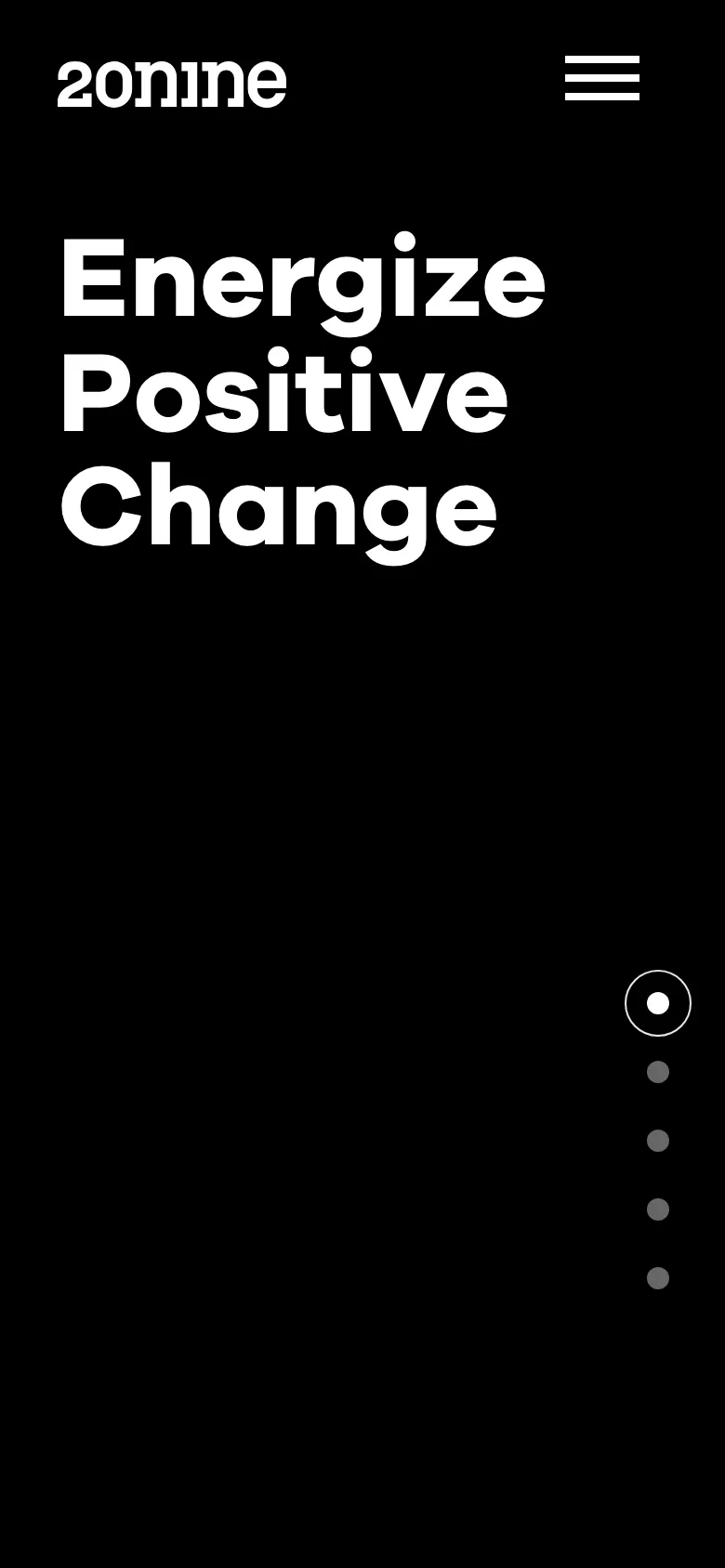Viewport: 725px width, 1568px height.
Task: Go to the 2onine homepage logo
Action: (x=172, y=85)
